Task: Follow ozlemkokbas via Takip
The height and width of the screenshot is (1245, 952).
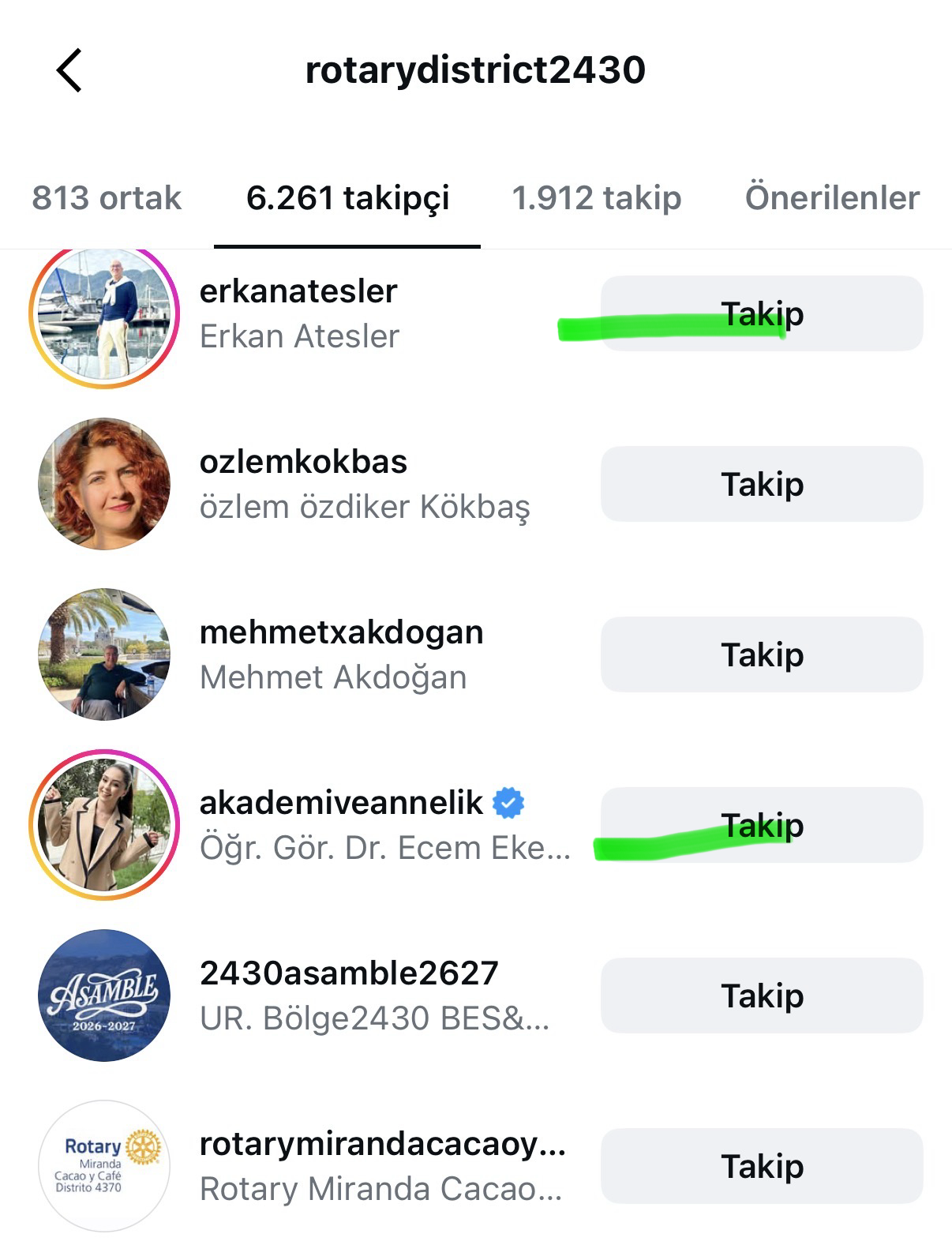Action: pos(762,484)
